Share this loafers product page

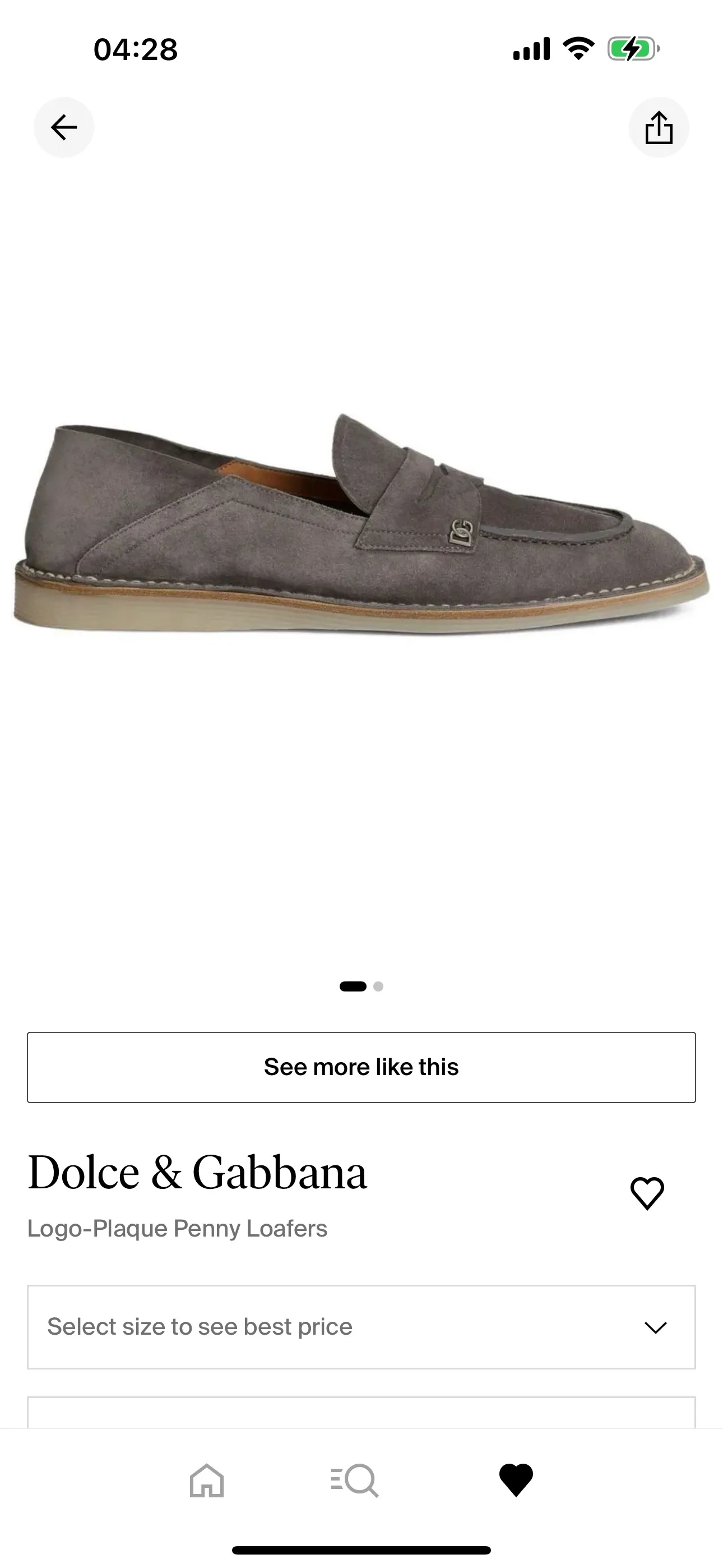click(659, 127)
